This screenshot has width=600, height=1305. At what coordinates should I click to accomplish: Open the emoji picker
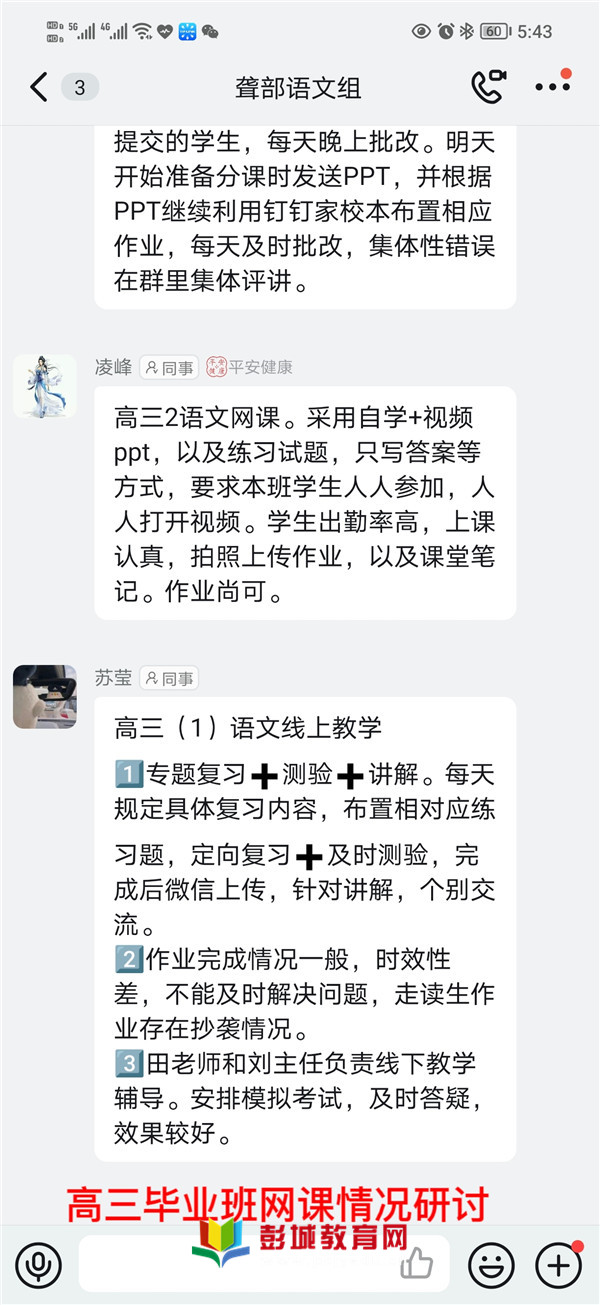(x=491, y=1265)
